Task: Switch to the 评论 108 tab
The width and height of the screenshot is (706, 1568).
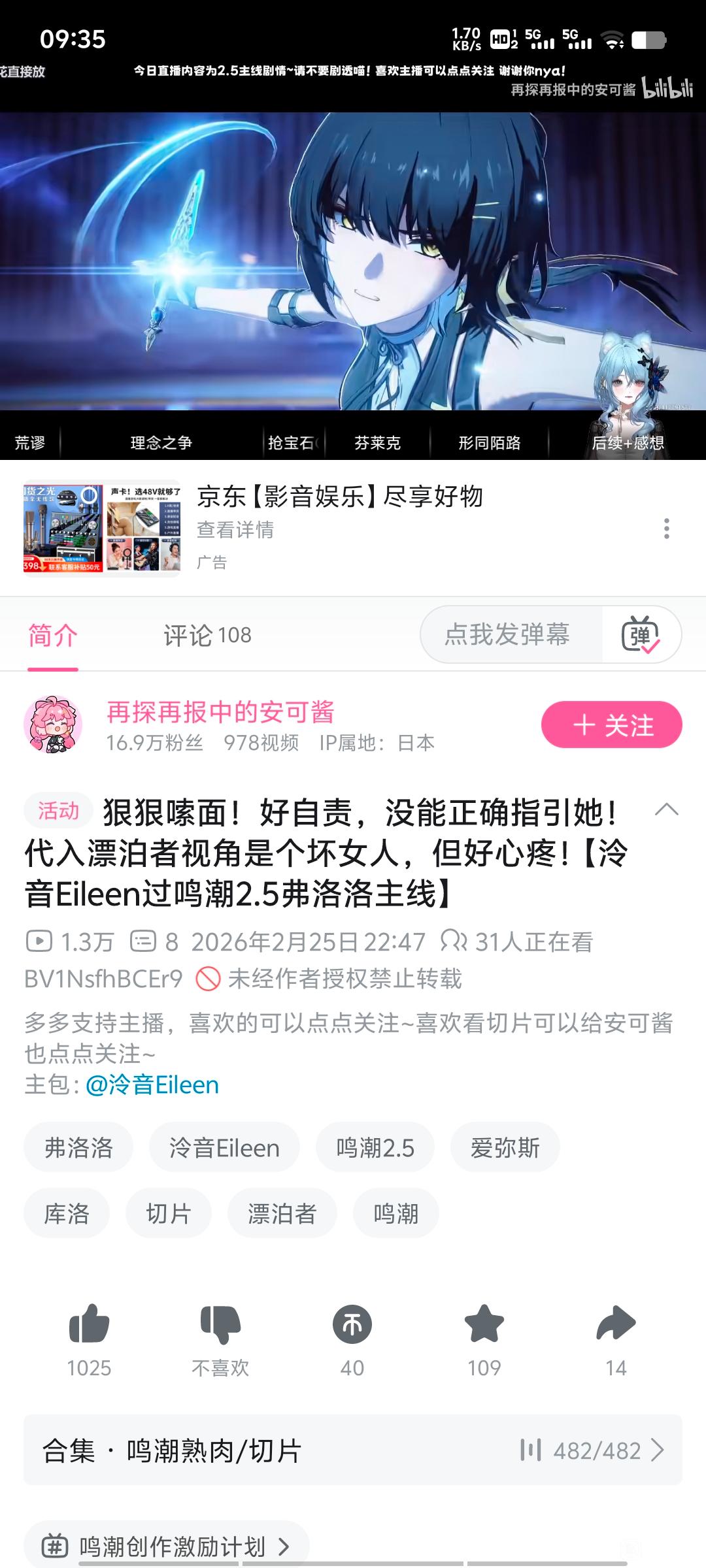Action: 207,635
